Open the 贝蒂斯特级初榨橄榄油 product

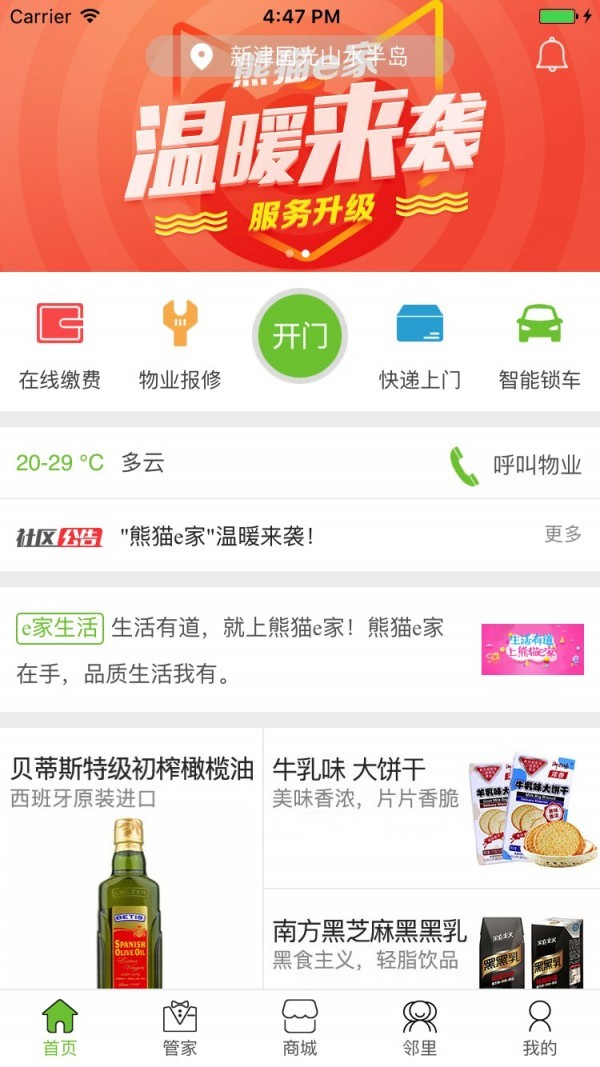131,860
